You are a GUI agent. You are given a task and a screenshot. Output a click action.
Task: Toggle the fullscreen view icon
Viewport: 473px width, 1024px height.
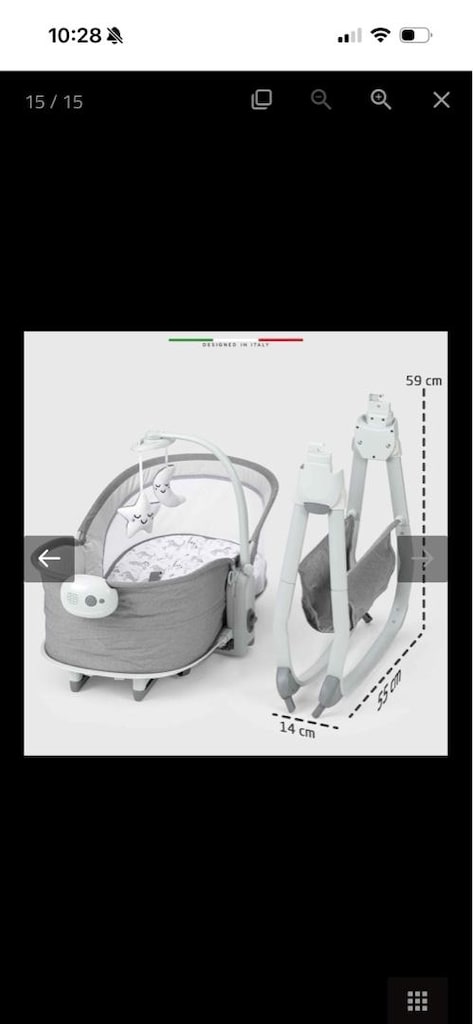pos(261,100)
